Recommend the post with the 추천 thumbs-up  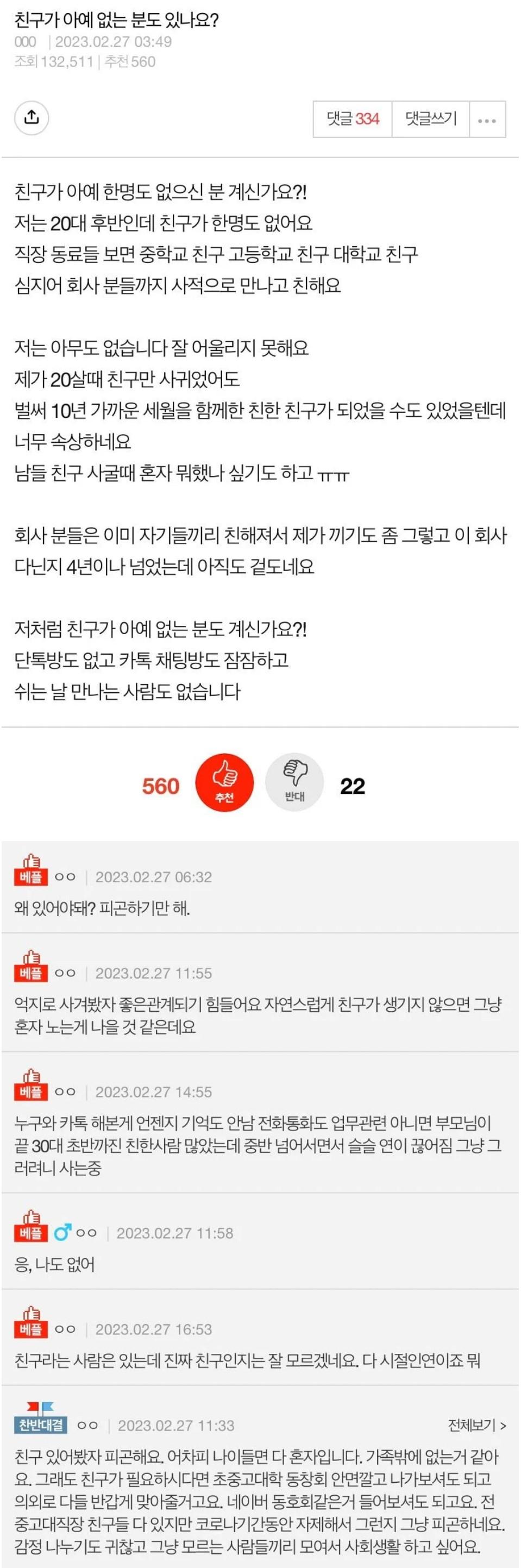point(224,782)
